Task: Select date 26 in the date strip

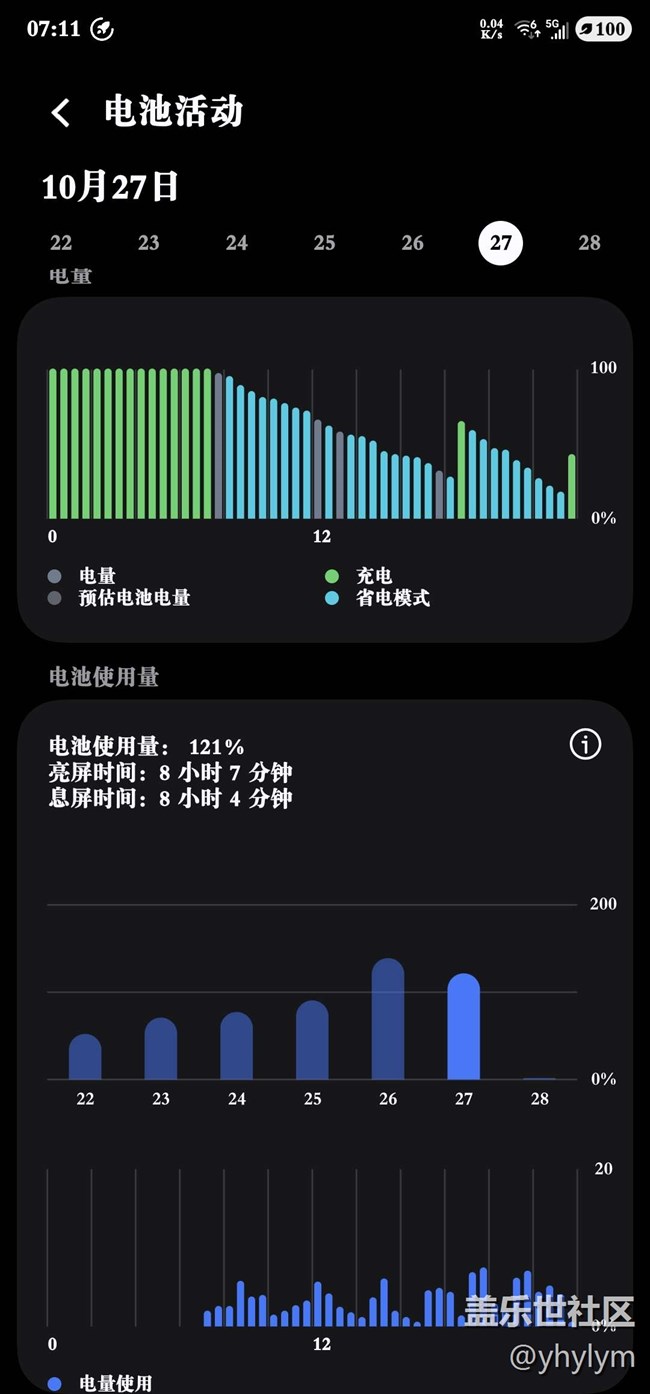Action: click(412, 243)
